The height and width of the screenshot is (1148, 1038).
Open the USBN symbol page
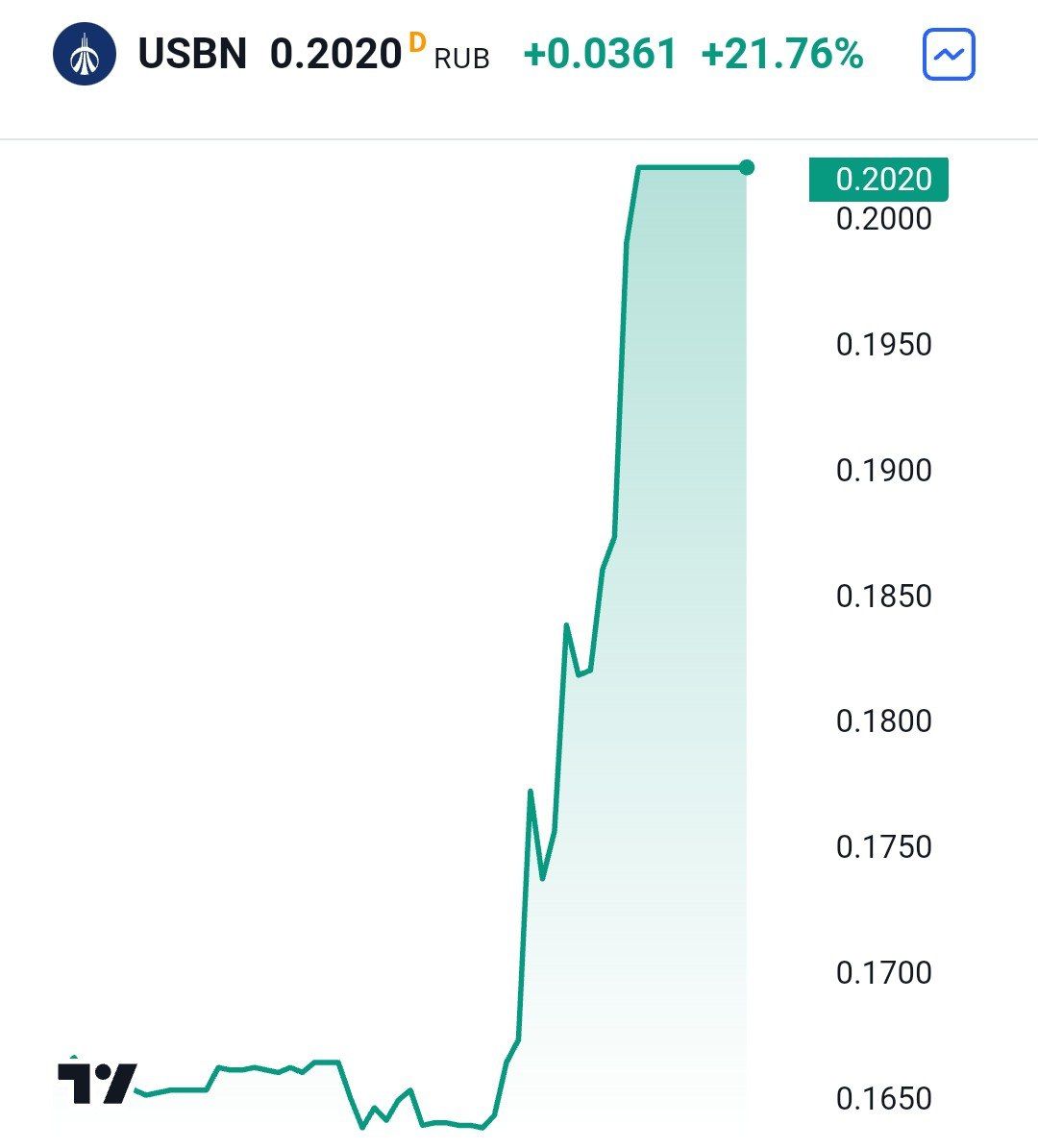(x=192, y=54)
